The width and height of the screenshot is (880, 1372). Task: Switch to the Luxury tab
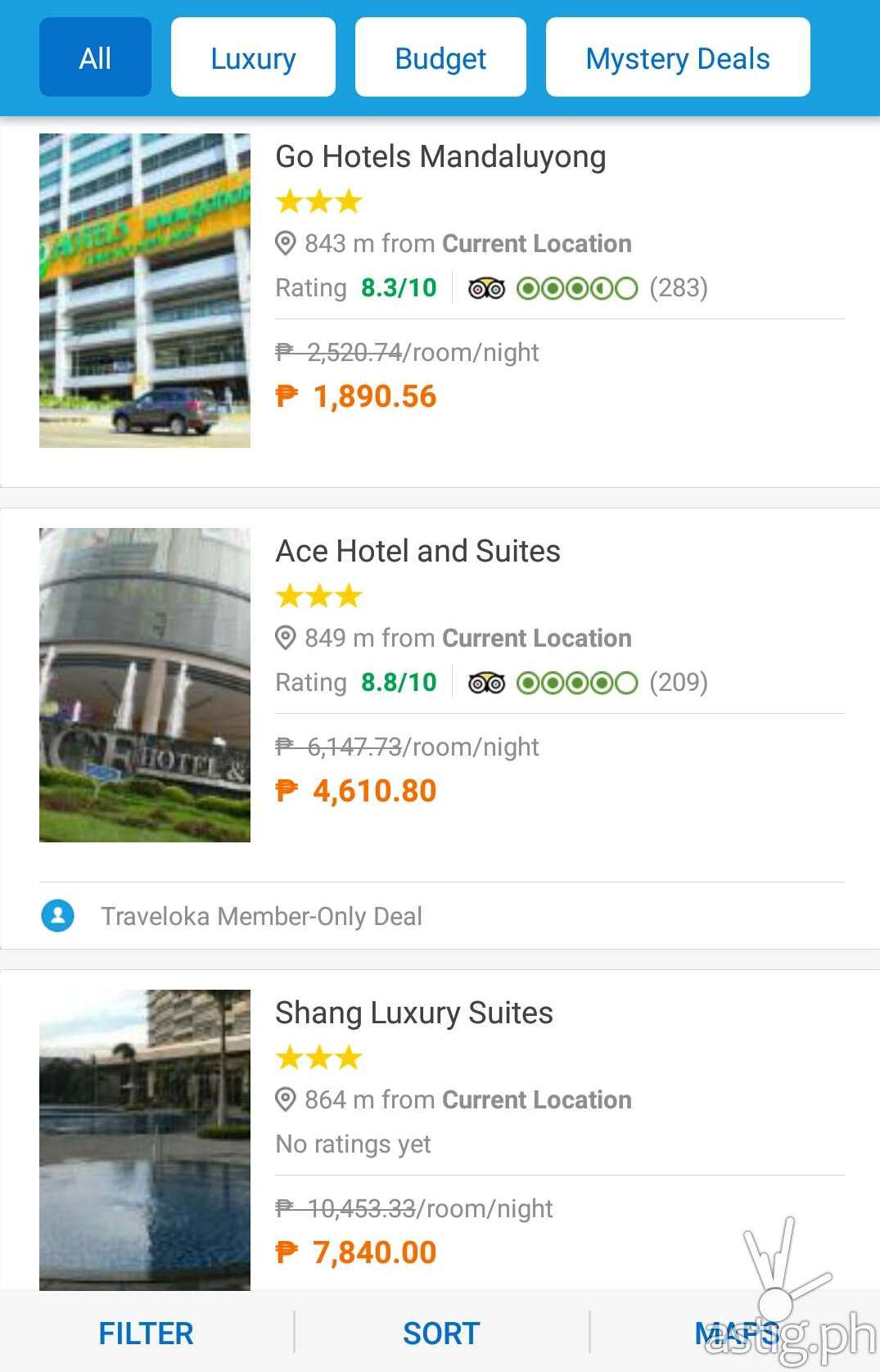[253, 57]
